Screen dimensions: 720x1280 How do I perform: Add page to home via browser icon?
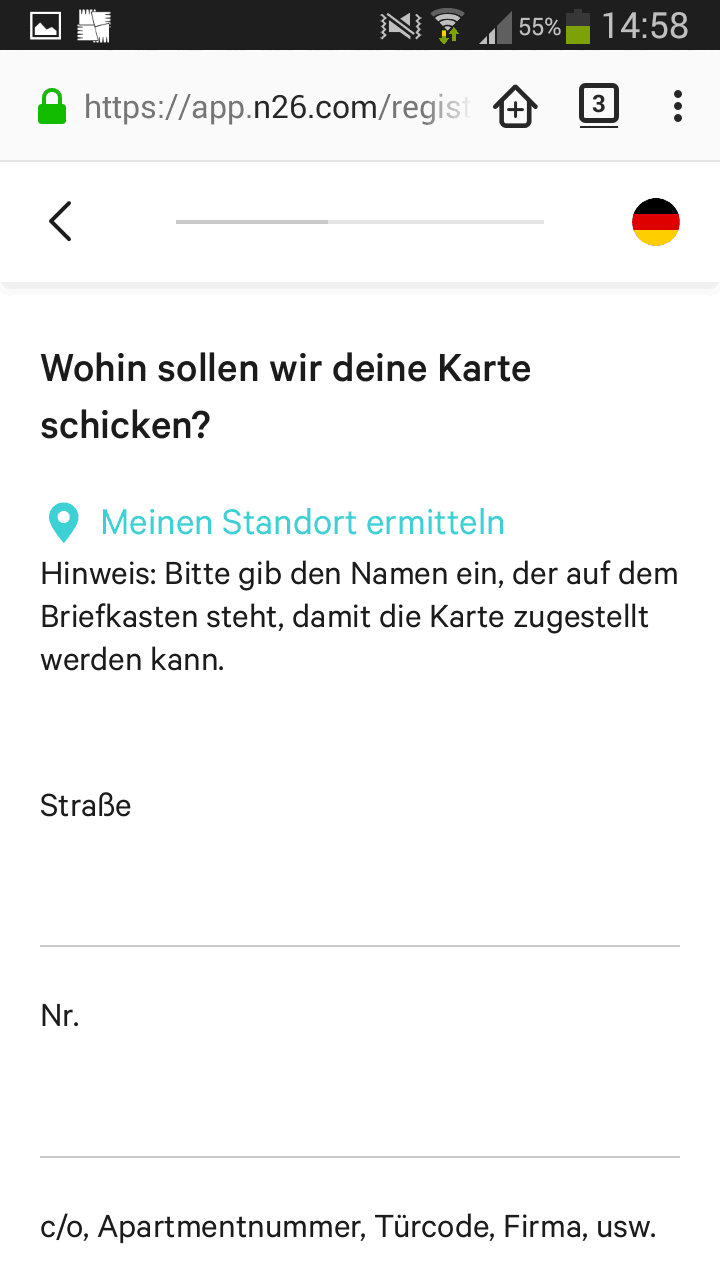[x=516, y=106]
